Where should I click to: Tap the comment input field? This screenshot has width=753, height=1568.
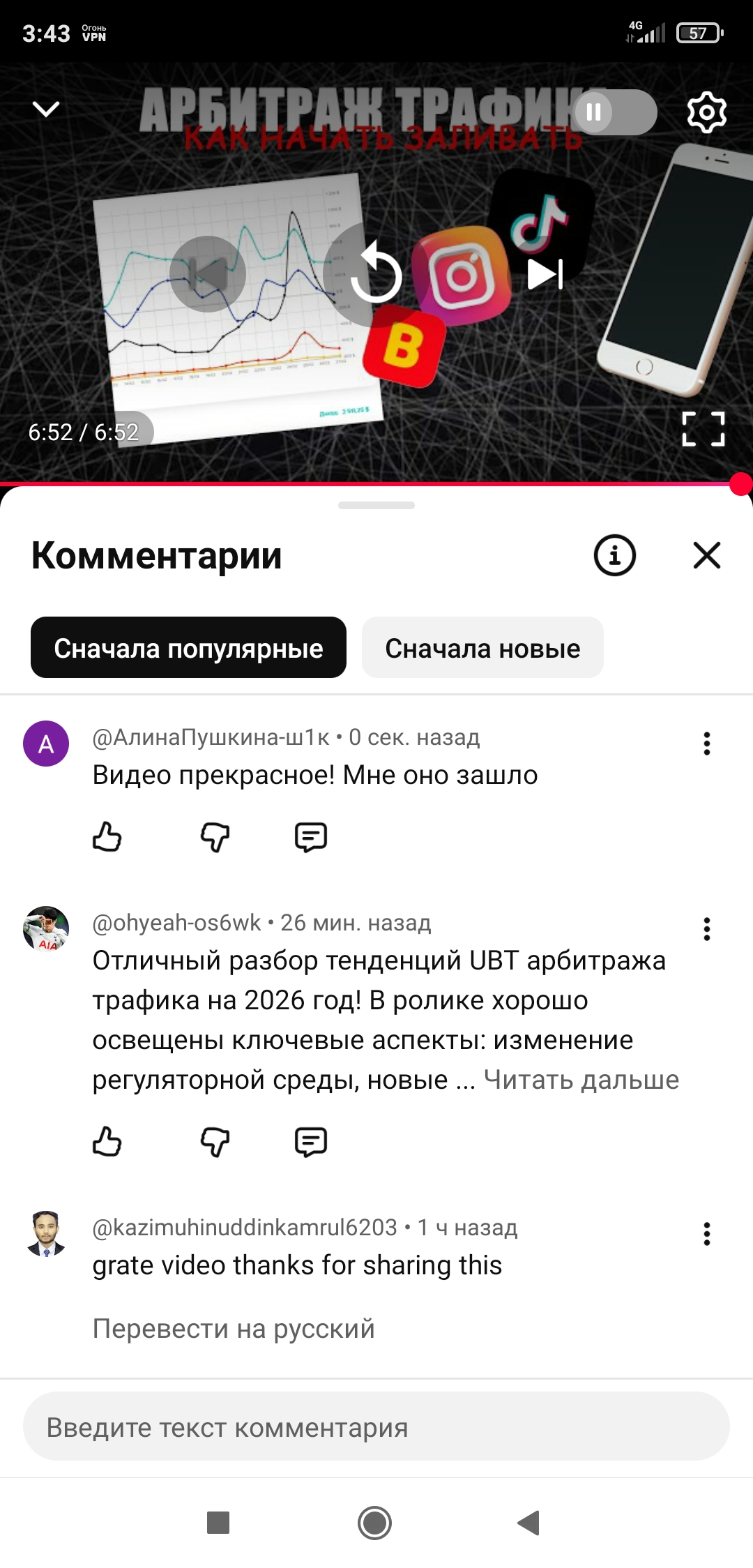376,1427
